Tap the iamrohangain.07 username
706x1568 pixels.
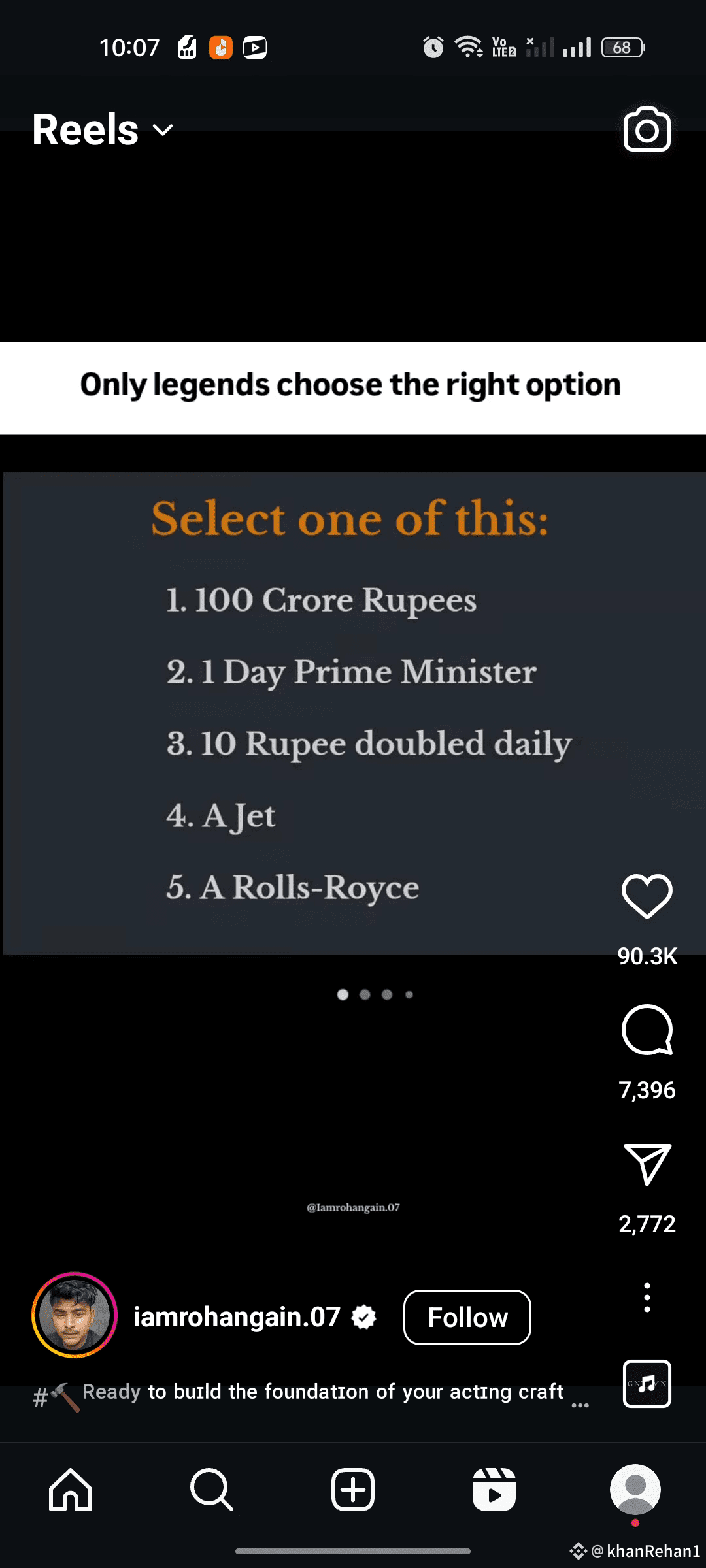point(237,1317)
